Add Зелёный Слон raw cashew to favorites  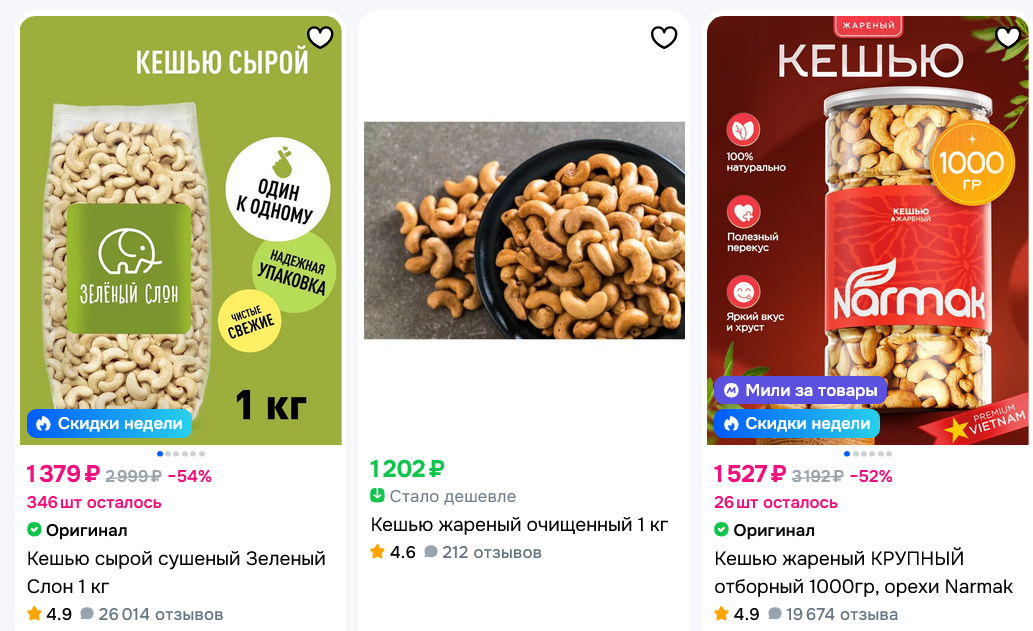[319, 38]
